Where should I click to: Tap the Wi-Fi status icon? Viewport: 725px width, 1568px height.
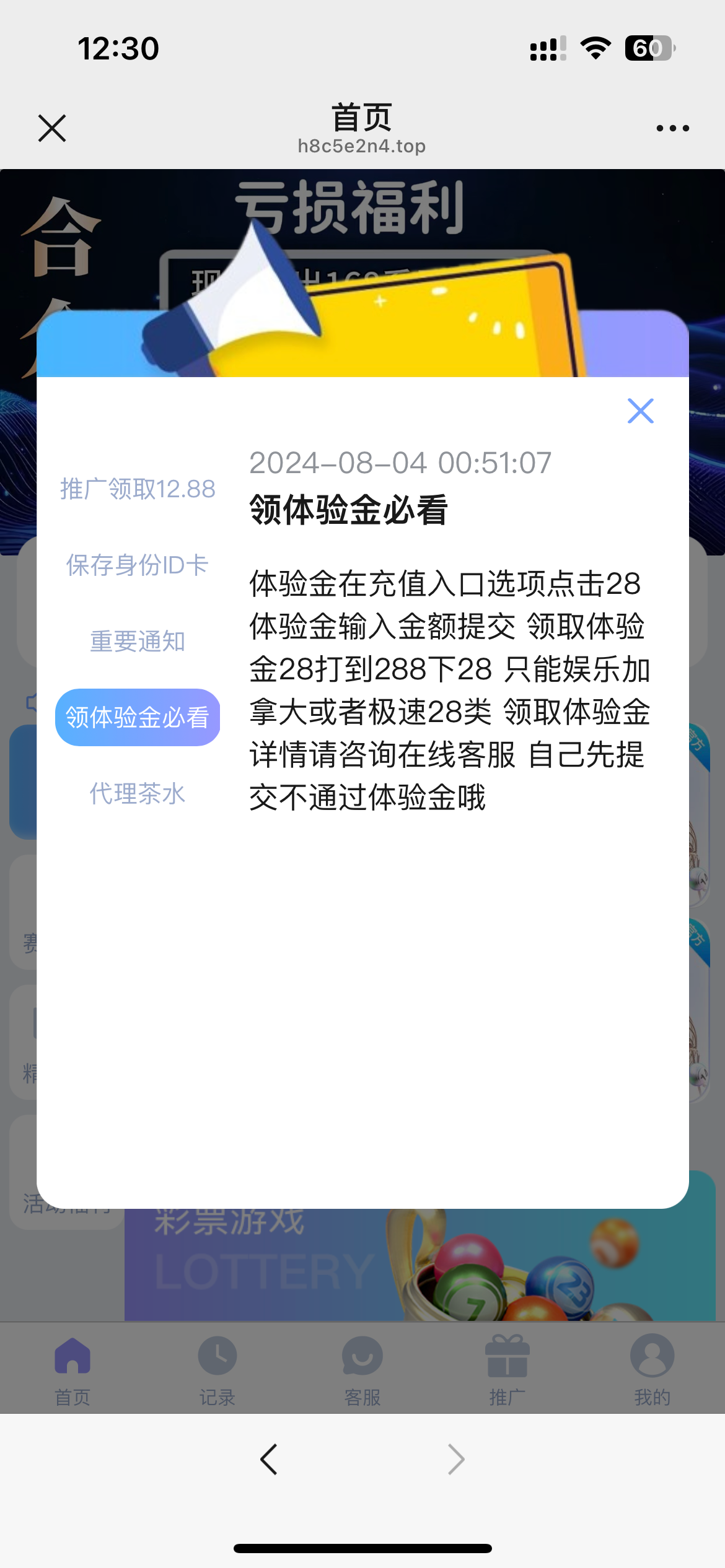pyautogui.click(x=595, y=46)
